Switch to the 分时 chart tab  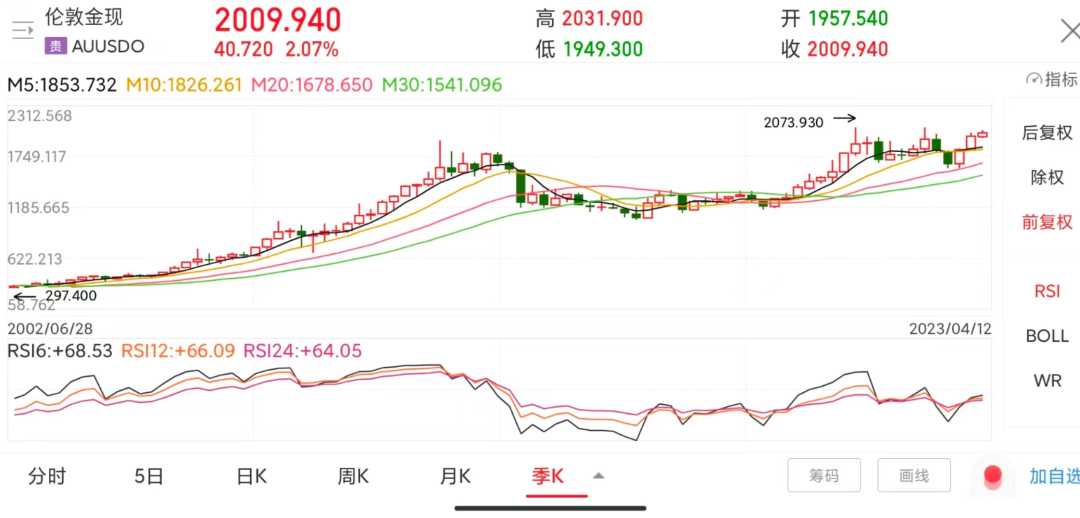tap(47, 476)
